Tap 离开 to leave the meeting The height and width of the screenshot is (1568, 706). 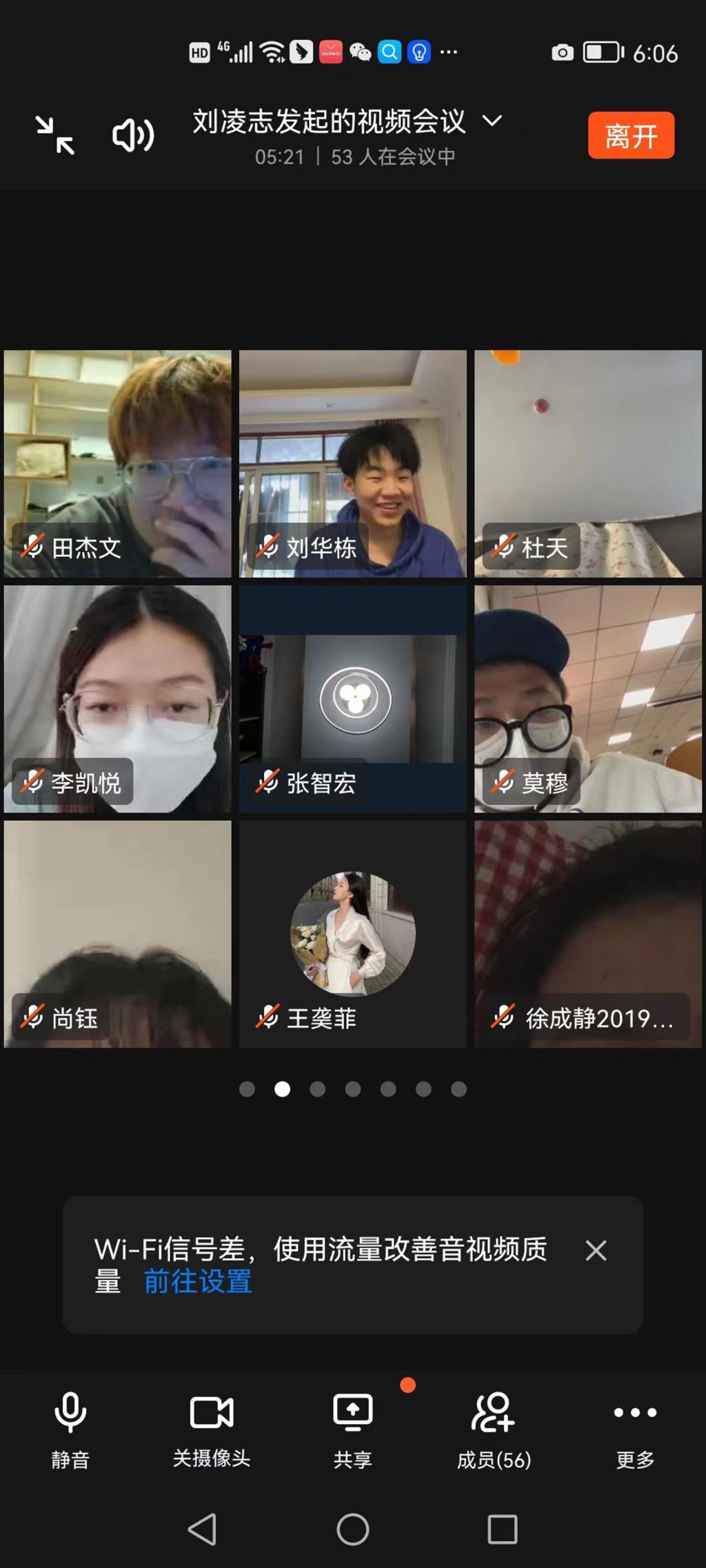pos(630,135)
